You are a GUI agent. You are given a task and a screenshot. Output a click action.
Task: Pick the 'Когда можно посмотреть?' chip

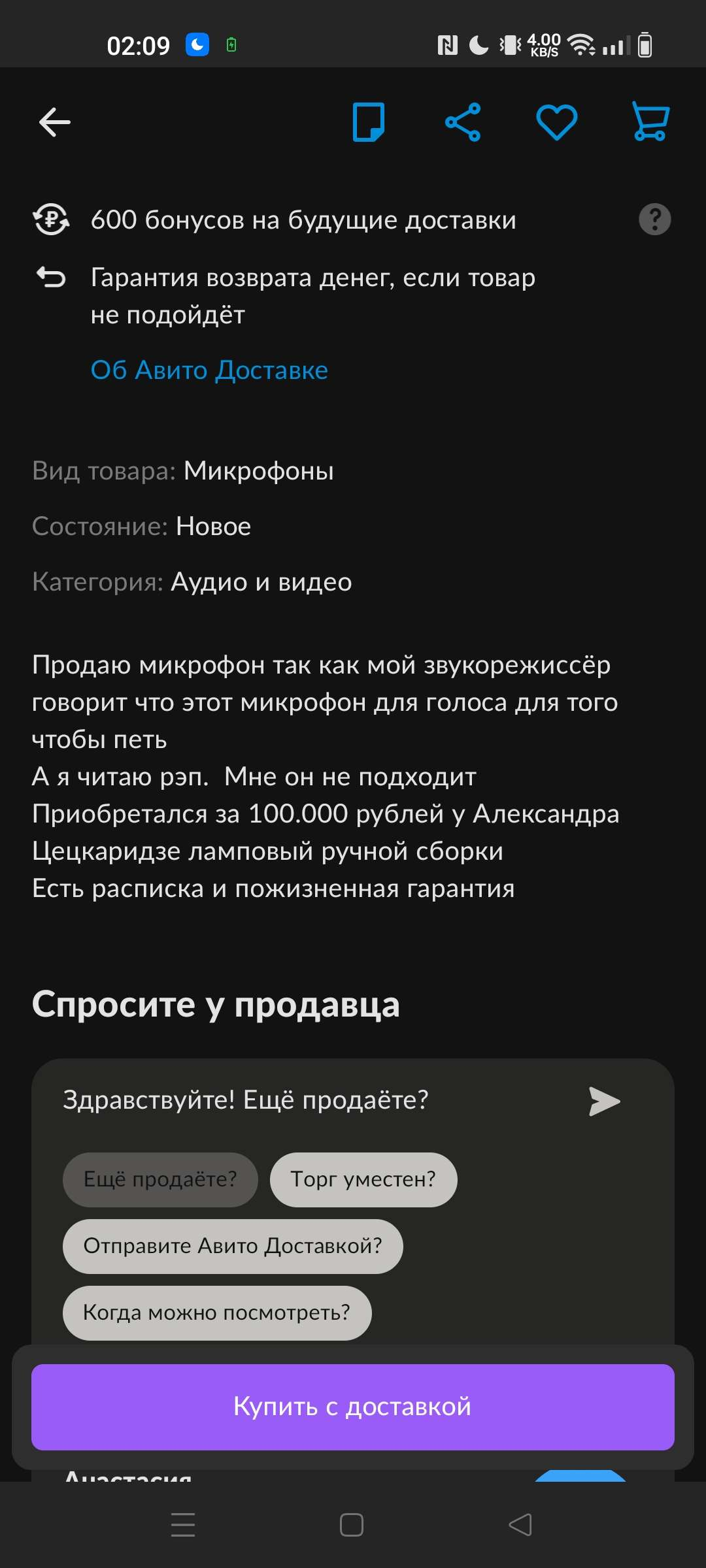click(x=217, y=1313)
